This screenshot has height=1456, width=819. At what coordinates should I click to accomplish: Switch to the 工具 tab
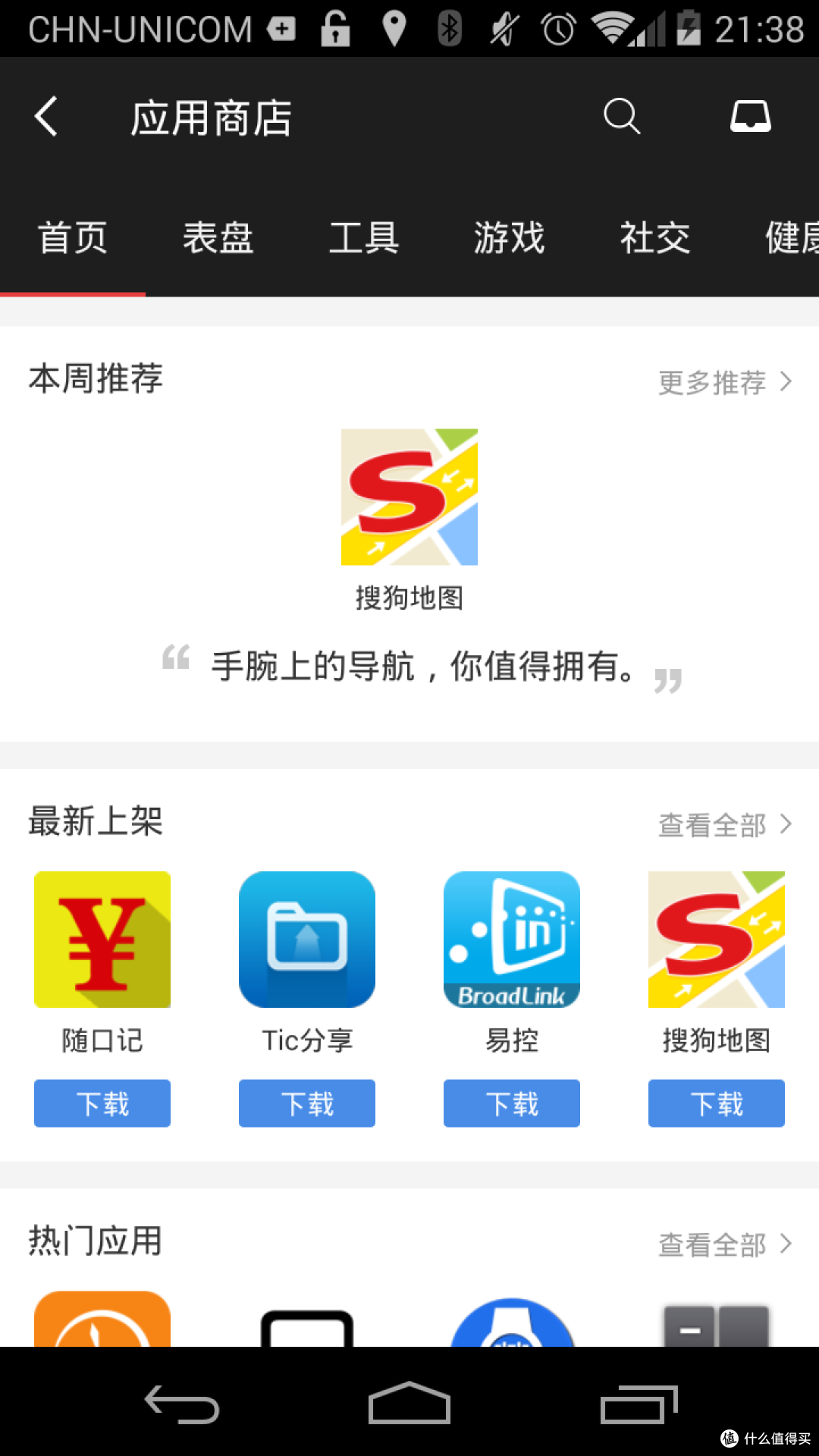click(x=364, y=238)
